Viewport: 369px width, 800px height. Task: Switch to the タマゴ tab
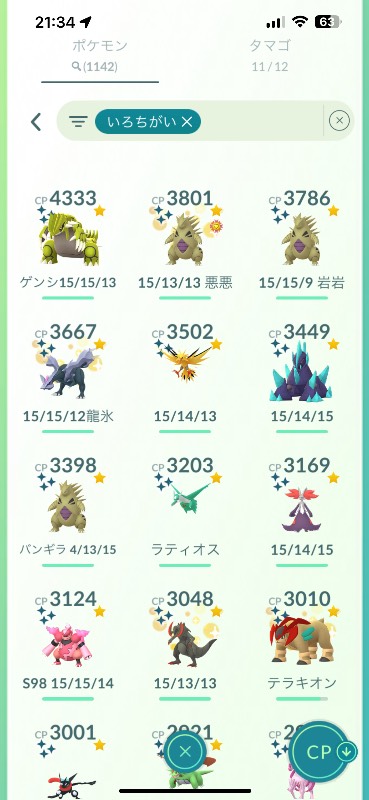click(270, 55)
